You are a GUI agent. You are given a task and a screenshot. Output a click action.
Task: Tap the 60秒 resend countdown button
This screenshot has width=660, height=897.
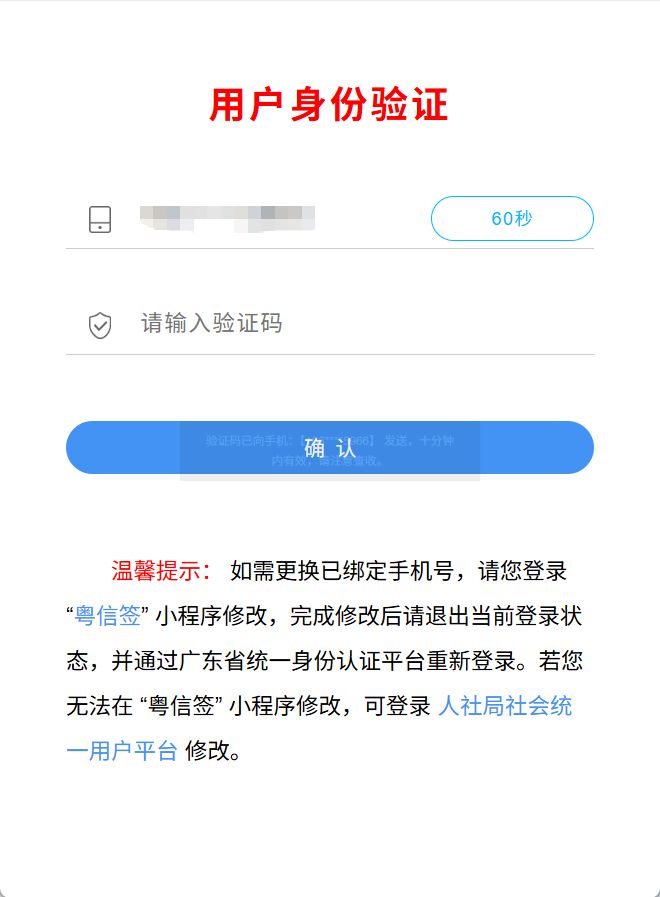512,219
